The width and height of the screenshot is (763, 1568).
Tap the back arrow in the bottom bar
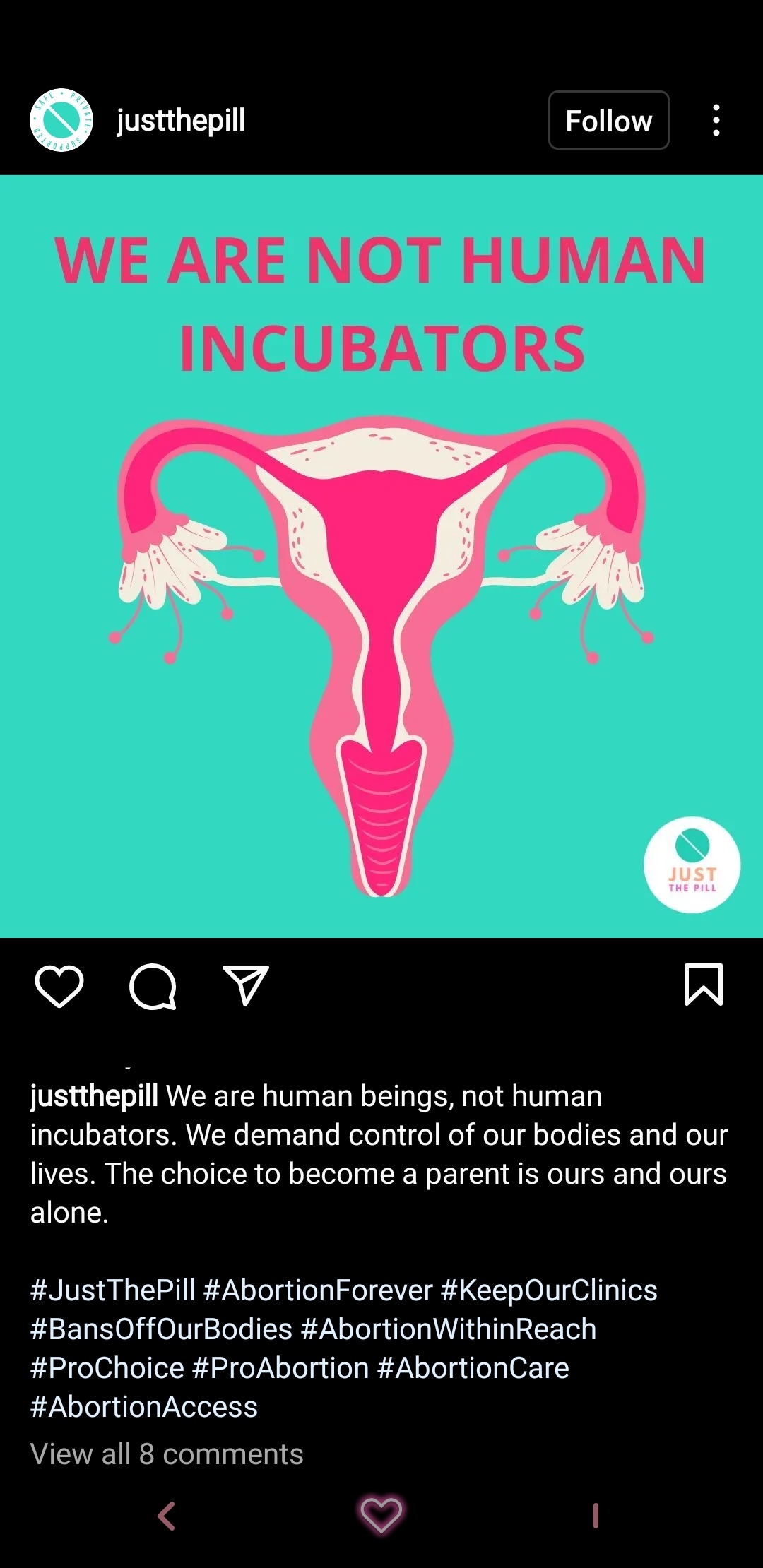[x=168, y=1514]
